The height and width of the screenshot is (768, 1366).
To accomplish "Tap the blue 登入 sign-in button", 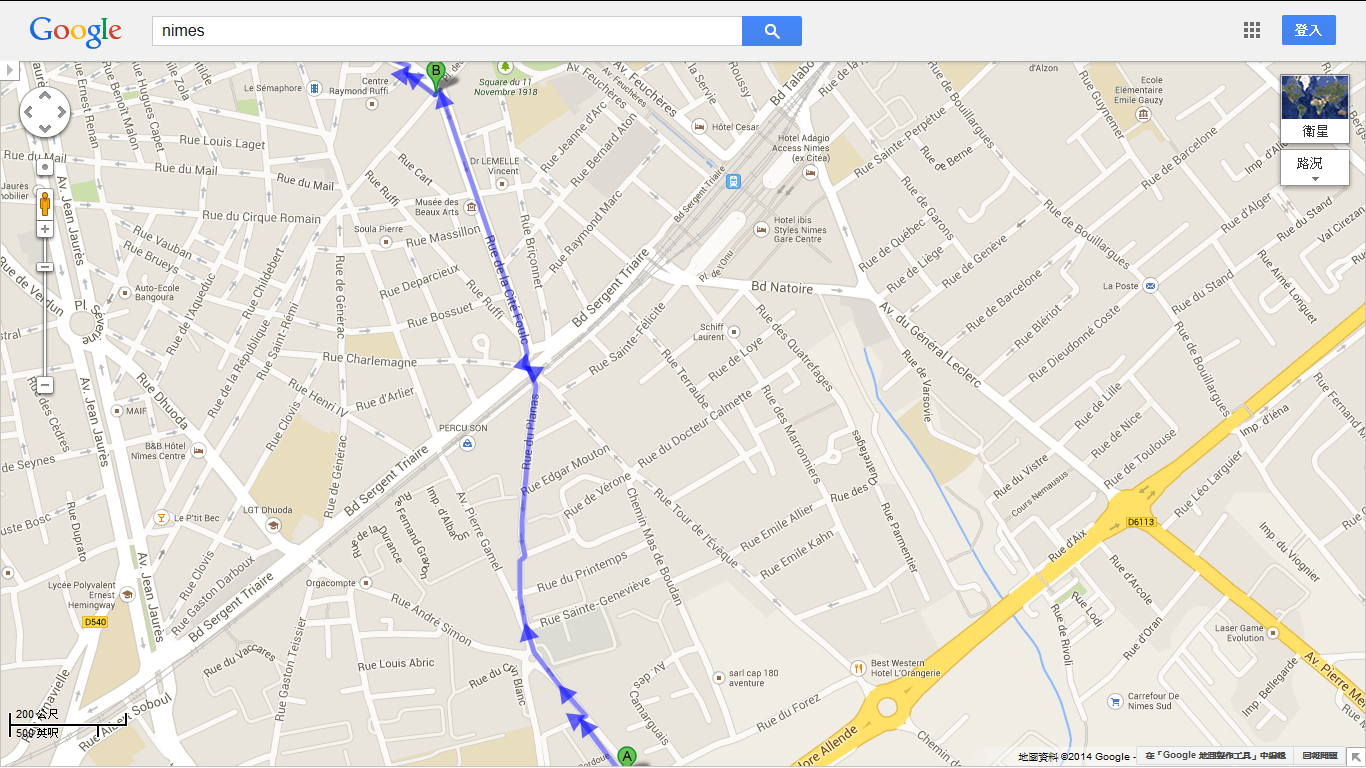I will click(x=1308, y=30).
